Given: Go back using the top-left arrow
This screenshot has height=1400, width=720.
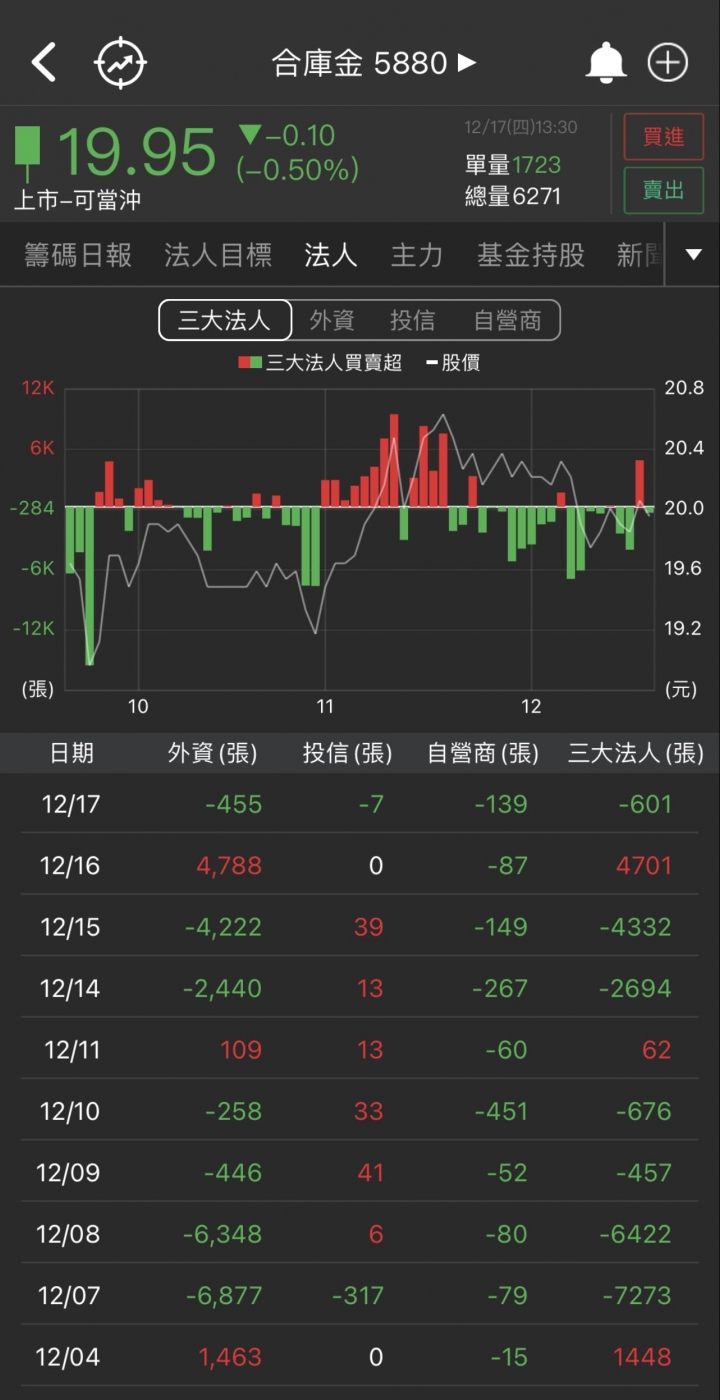Looking at the screenshot, I should (44, 63).
